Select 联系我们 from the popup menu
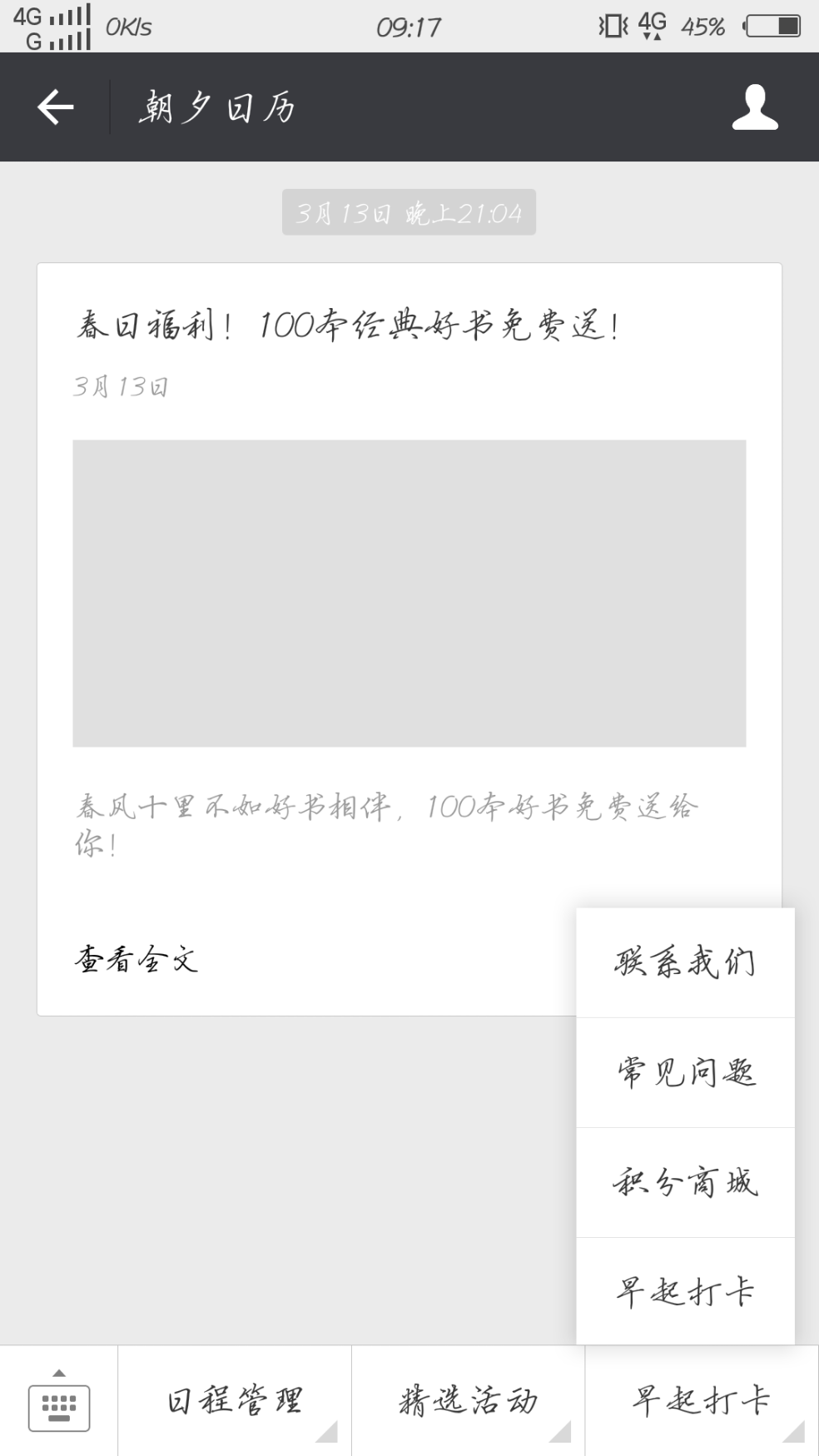819x1456 pixels. pos(685,962)
